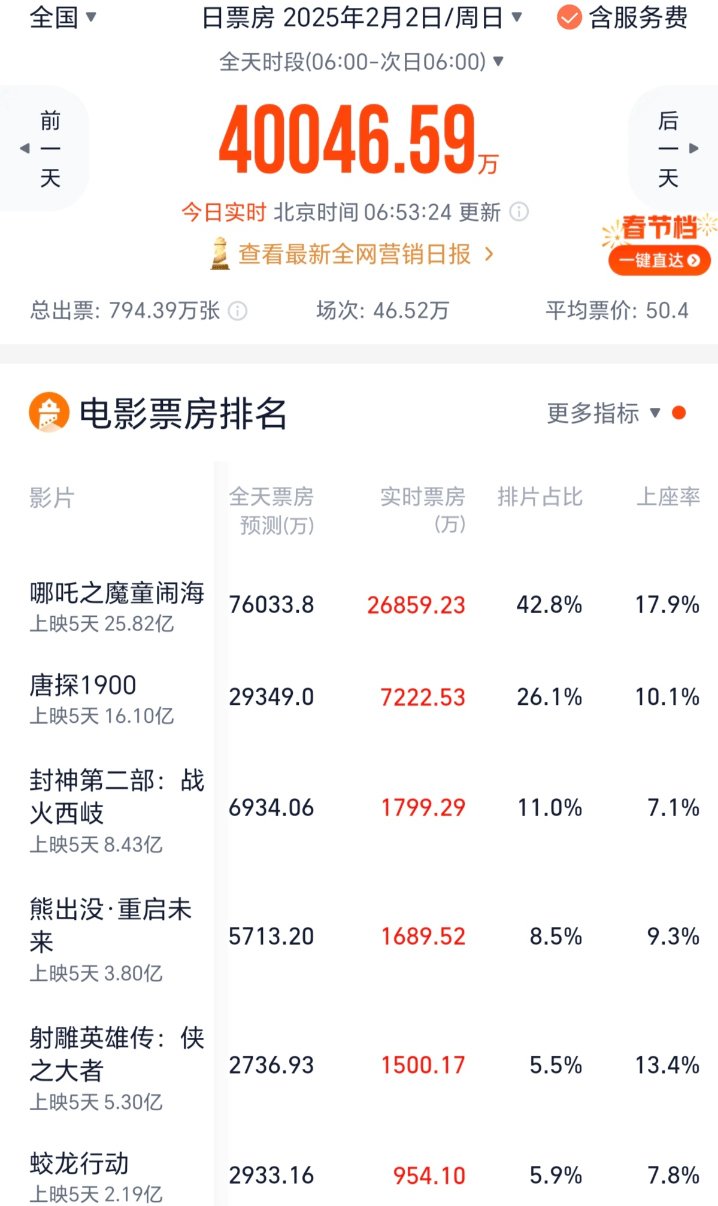This screenshot has width=718, height=1206.
Task: Tap the 春节档 一键直达 button
Action: (659, 245)
